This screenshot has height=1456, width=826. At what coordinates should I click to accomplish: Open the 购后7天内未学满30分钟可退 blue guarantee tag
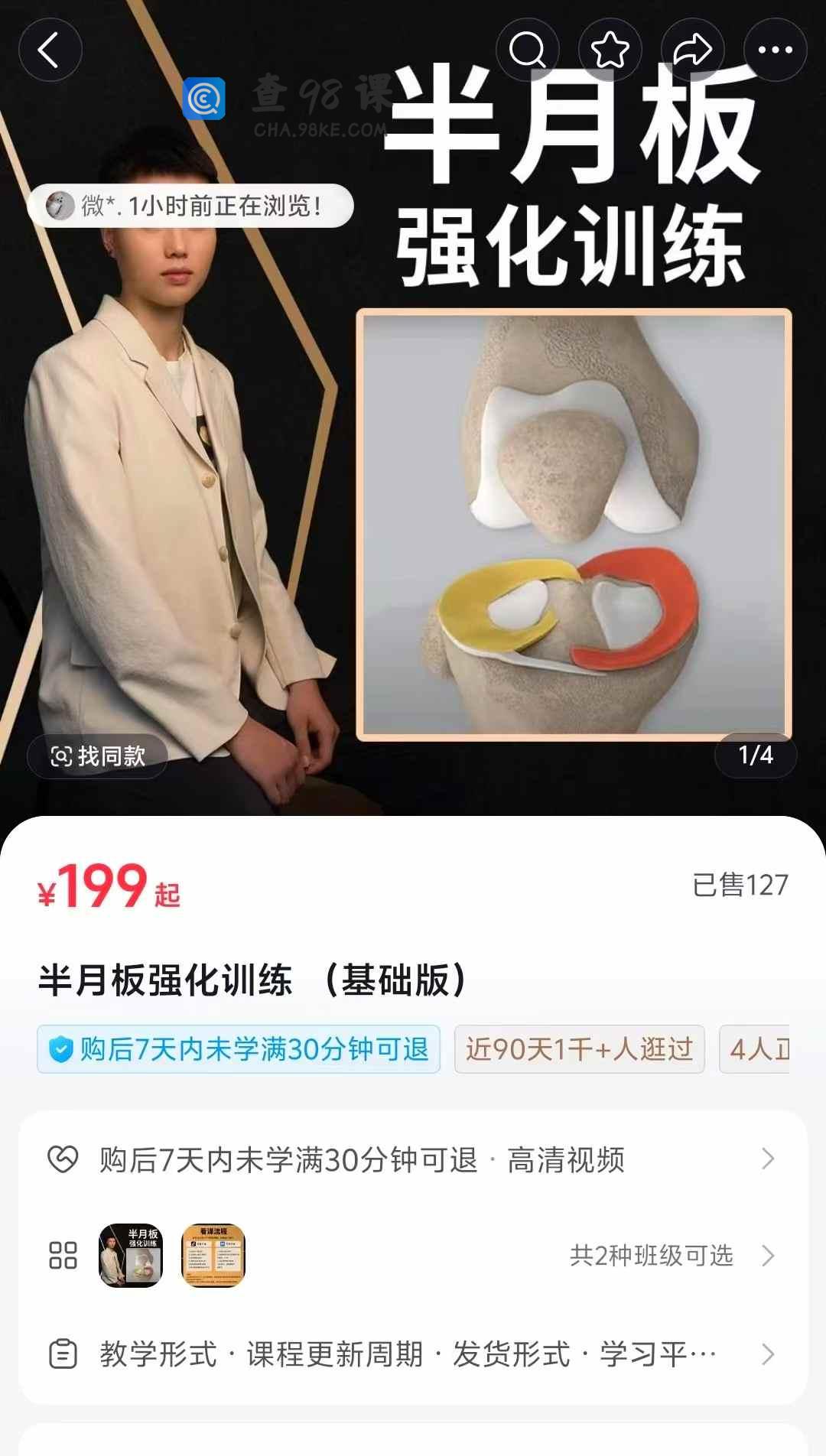[239, 1049]
